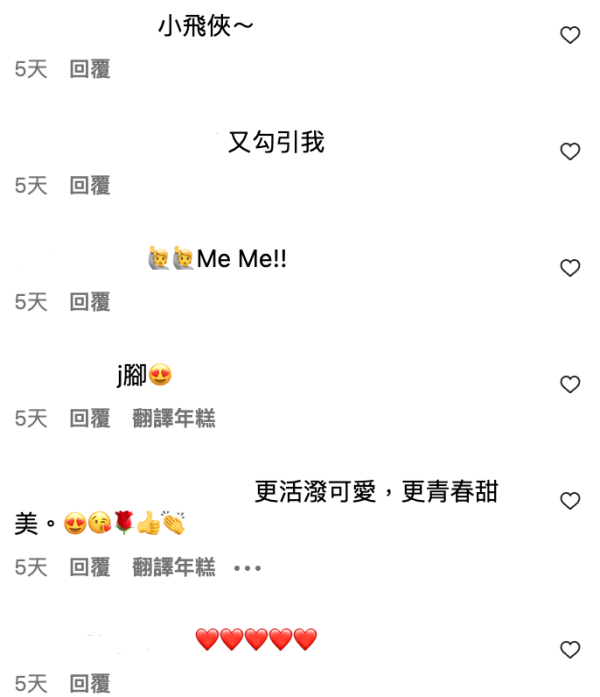Like the j腳 comment
Image resolution: width=600 pixels, height=697 pixels.
point(570,384)
